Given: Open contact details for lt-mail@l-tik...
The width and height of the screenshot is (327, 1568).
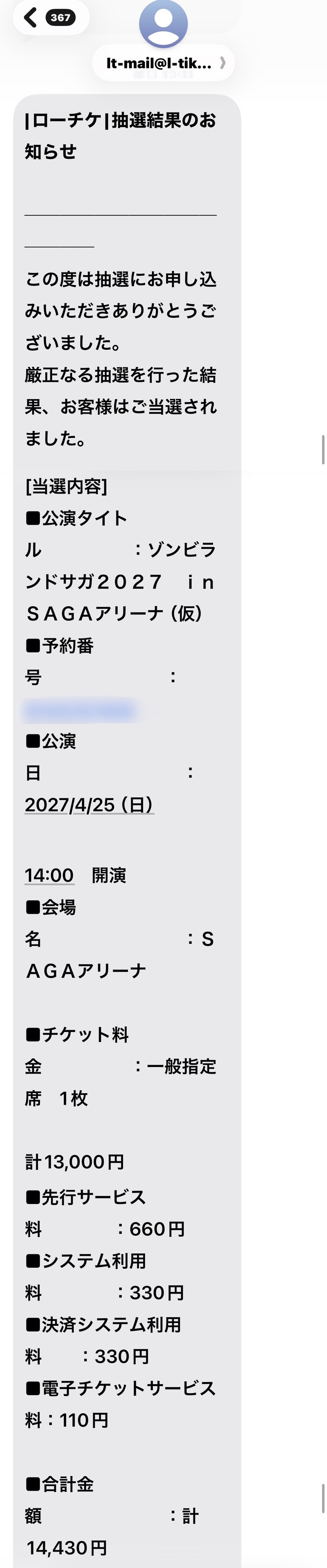Looking at the screenshot, I should pyautogui.click(x=163, y=63).
